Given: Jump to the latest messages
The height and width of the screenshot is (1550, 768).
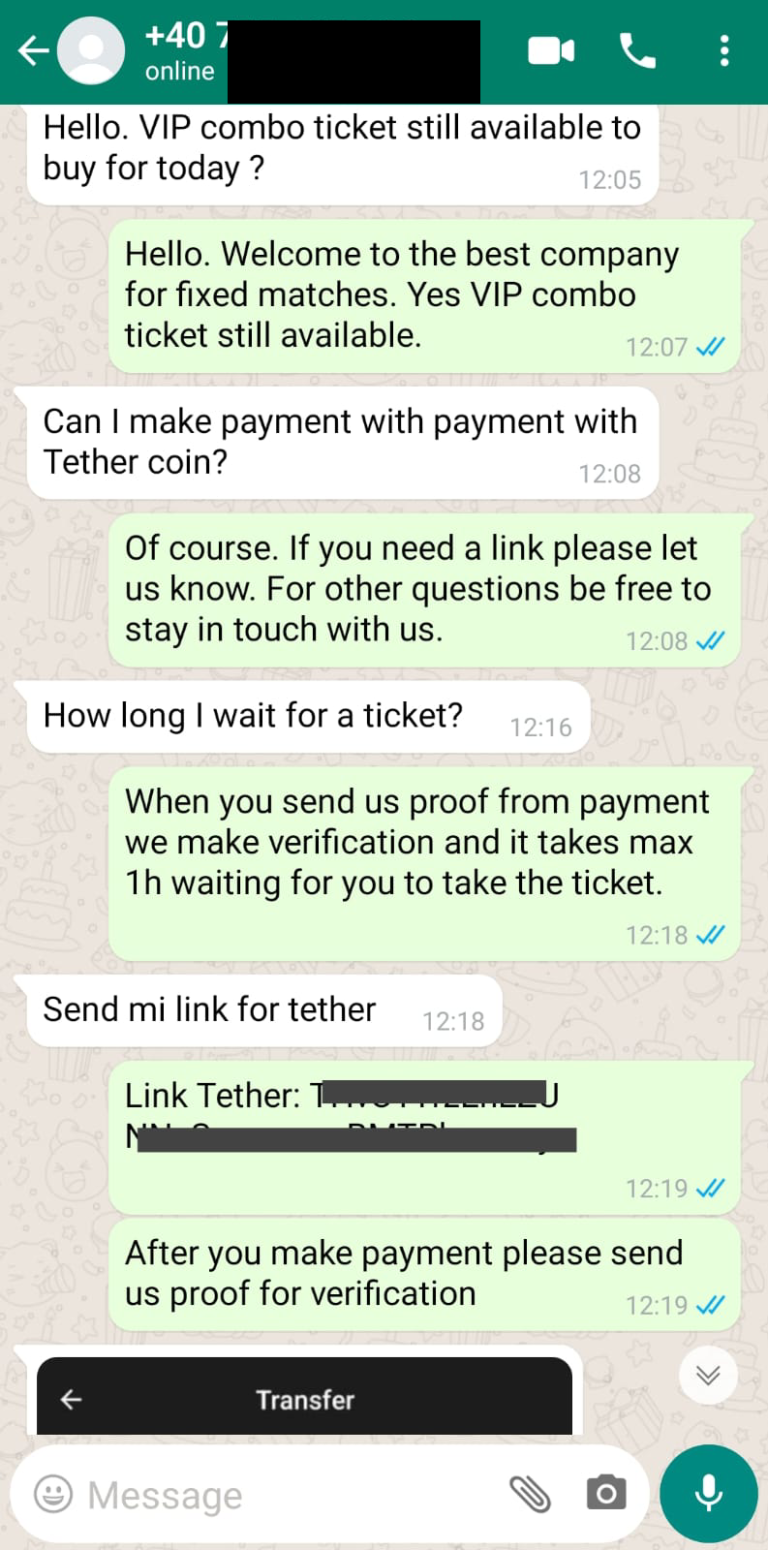Looking at the screenshot, I should (708, 1375).
